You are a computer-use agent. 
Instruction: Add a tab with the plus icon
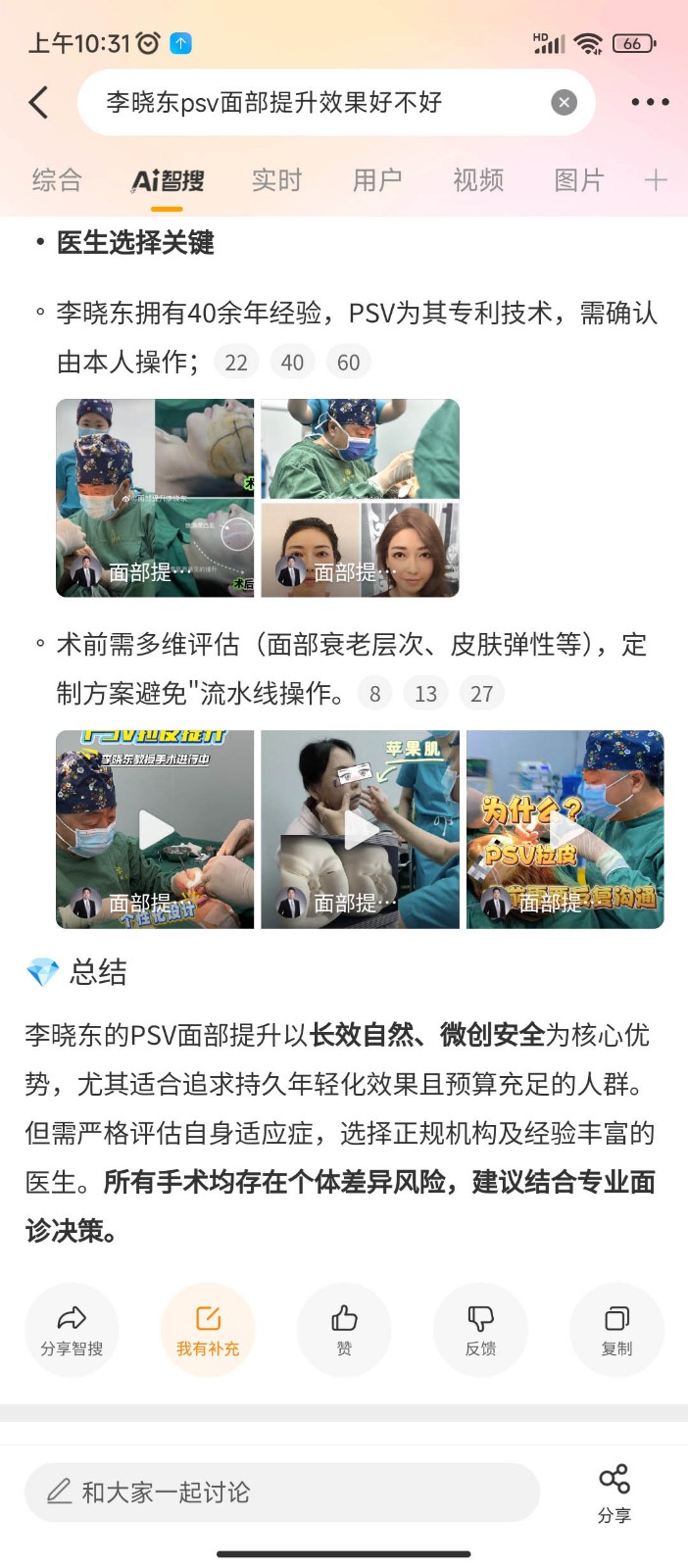656,180
